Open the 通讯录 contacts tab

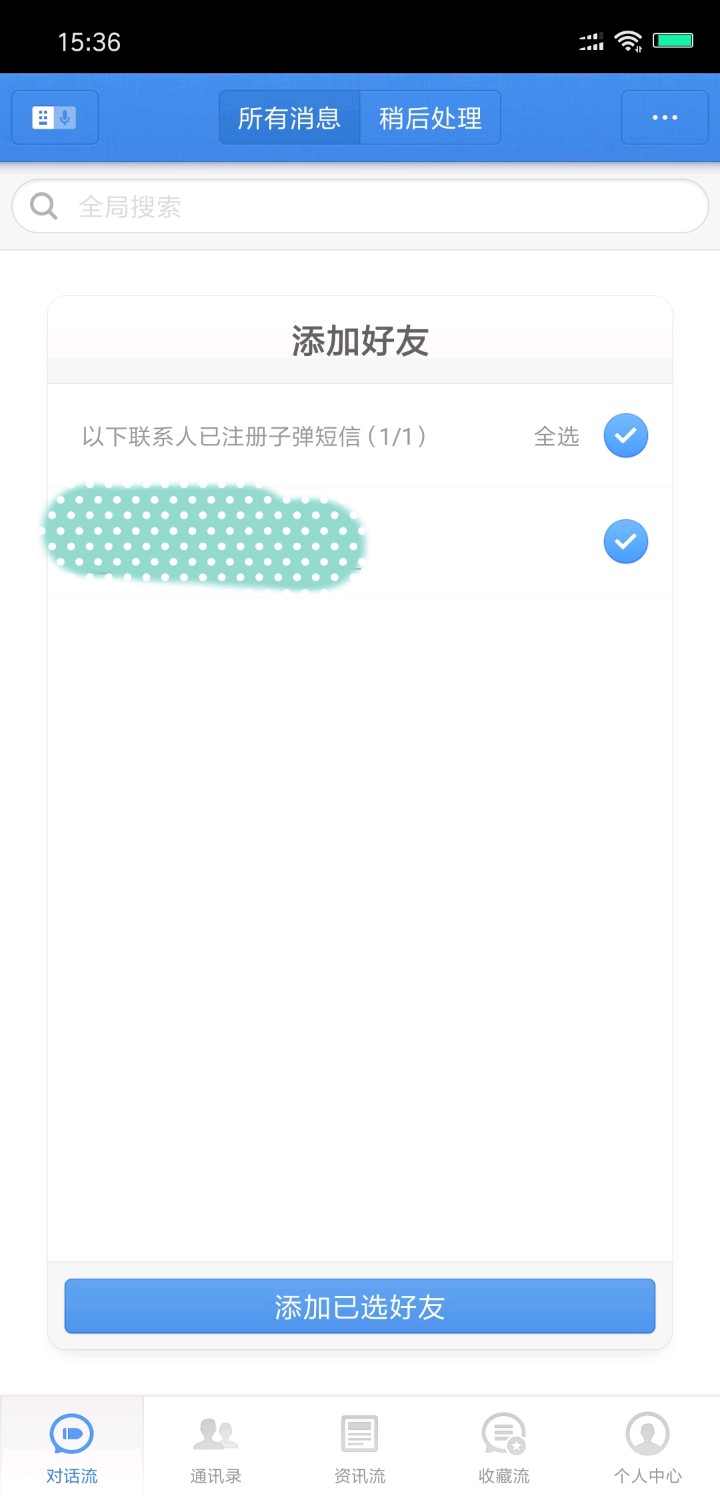click(x=216, y=1446)
